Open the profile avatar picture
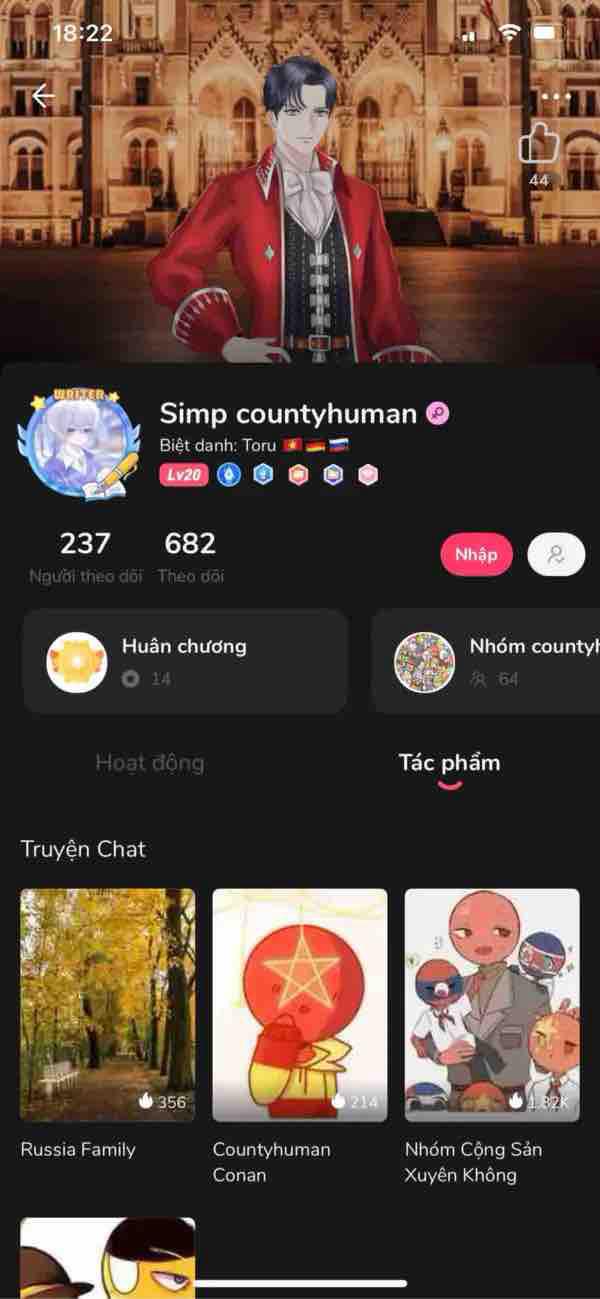 click(x=78, y=443)
